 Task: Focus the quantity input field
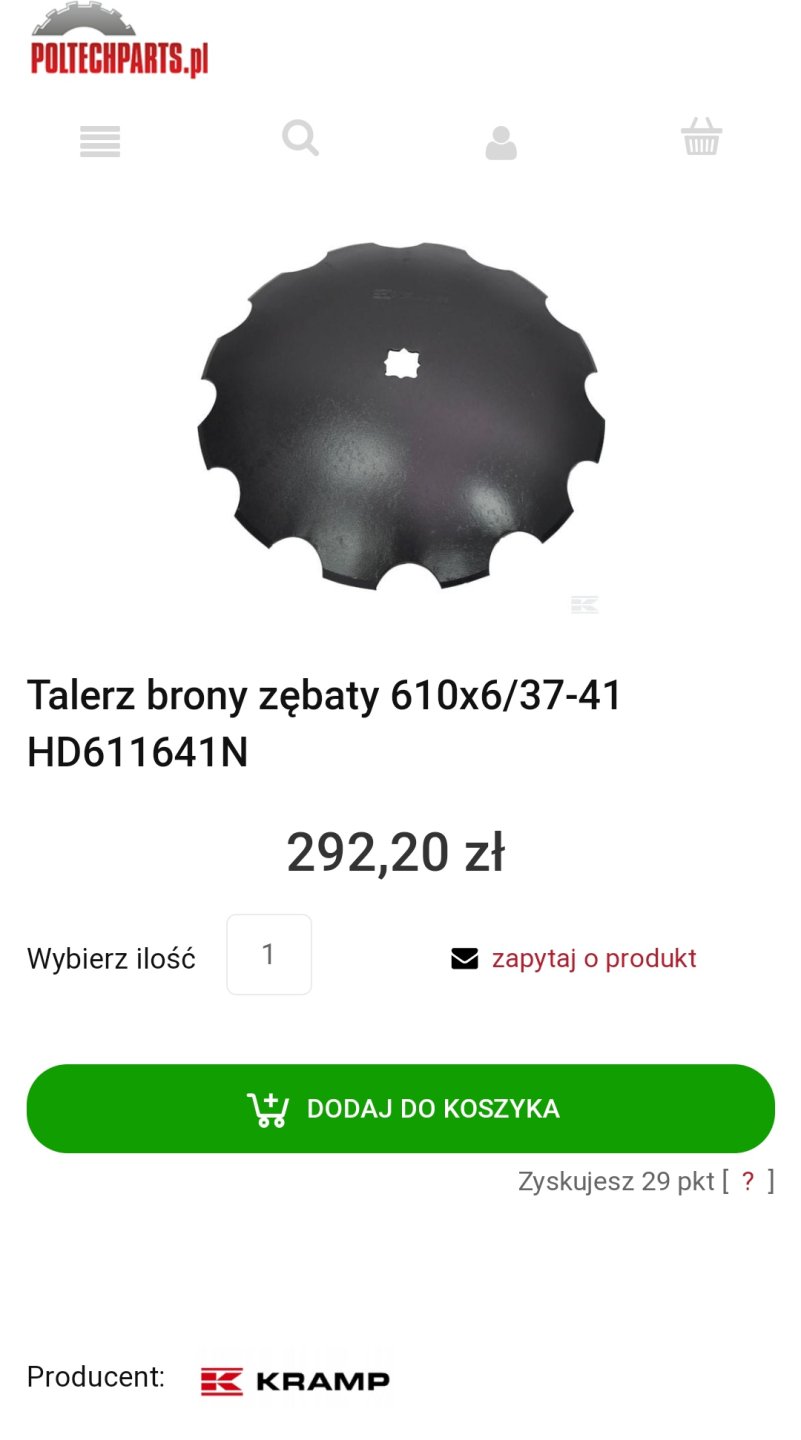point(268,954)
